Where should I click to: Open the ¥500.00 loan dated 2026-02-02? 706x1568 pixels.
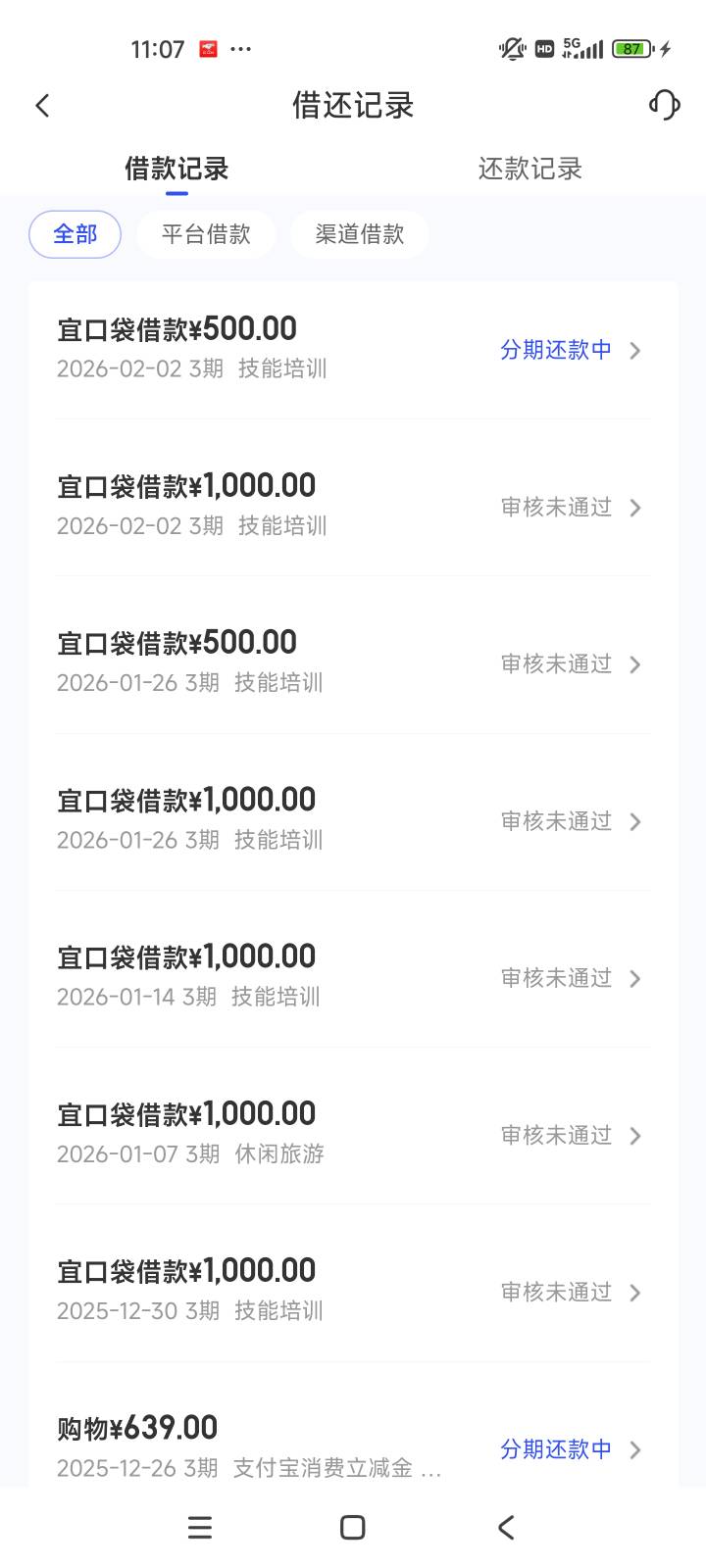[353, 349]
